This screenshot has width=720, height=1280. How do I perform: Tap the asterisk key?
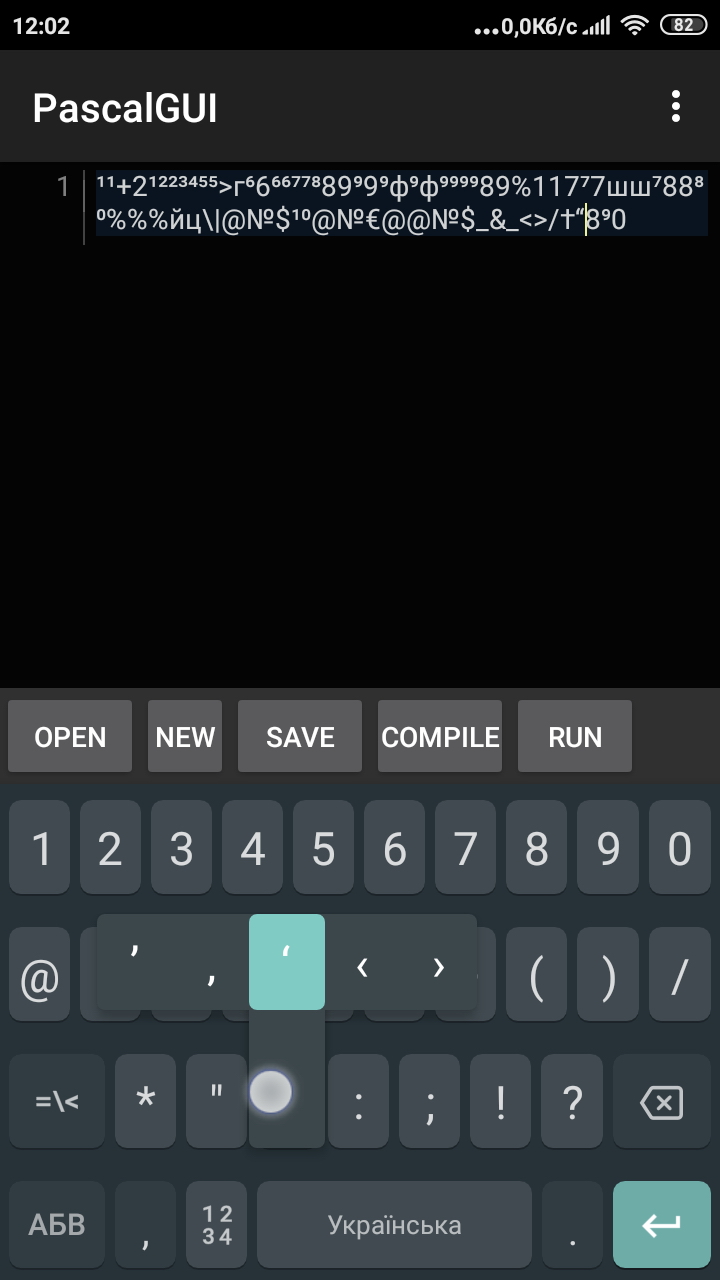click(x=146, y=1100)
